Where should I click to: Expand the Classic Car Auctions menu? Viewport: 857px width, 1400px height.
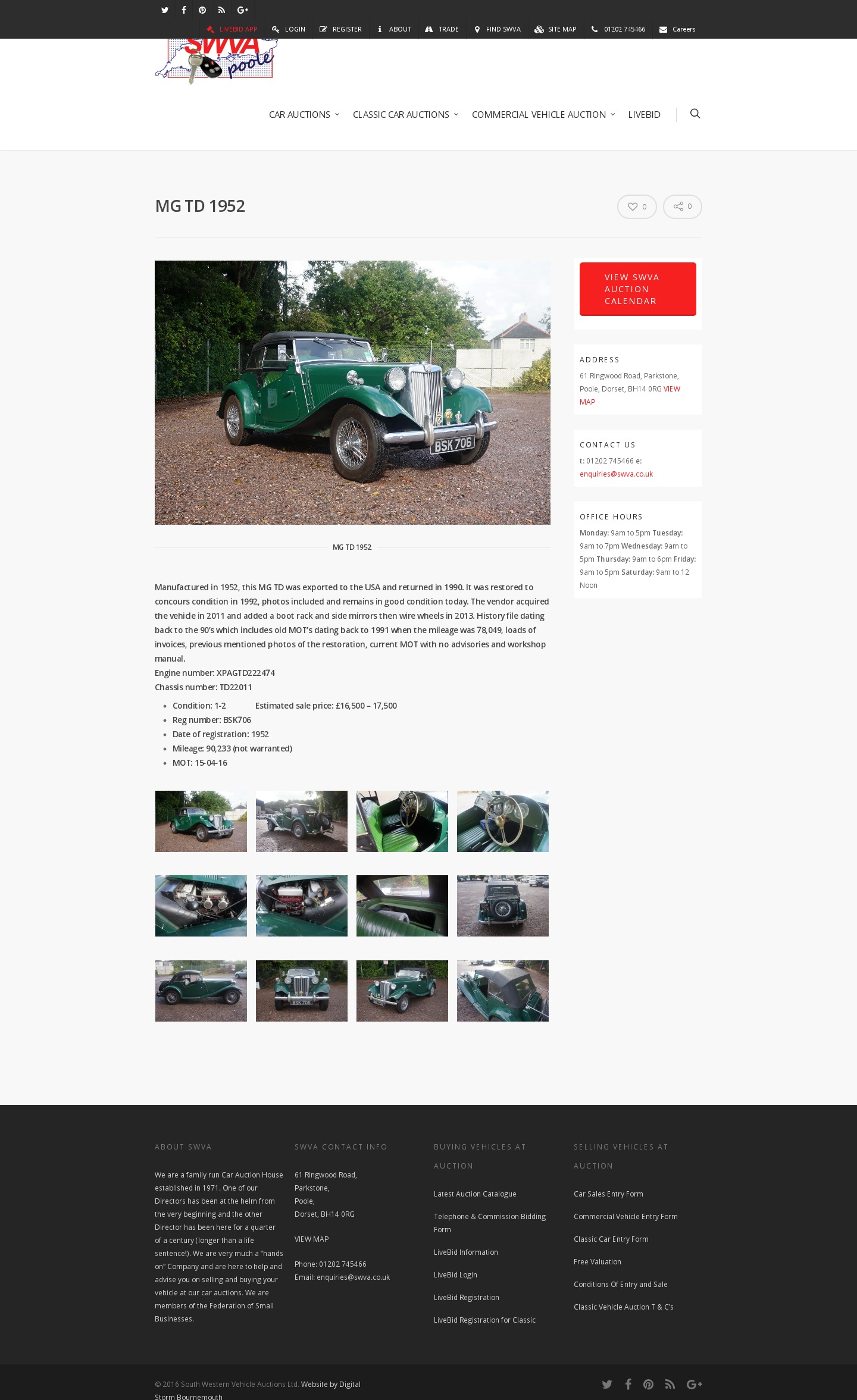pyautogui.click(x=405, y=114)
